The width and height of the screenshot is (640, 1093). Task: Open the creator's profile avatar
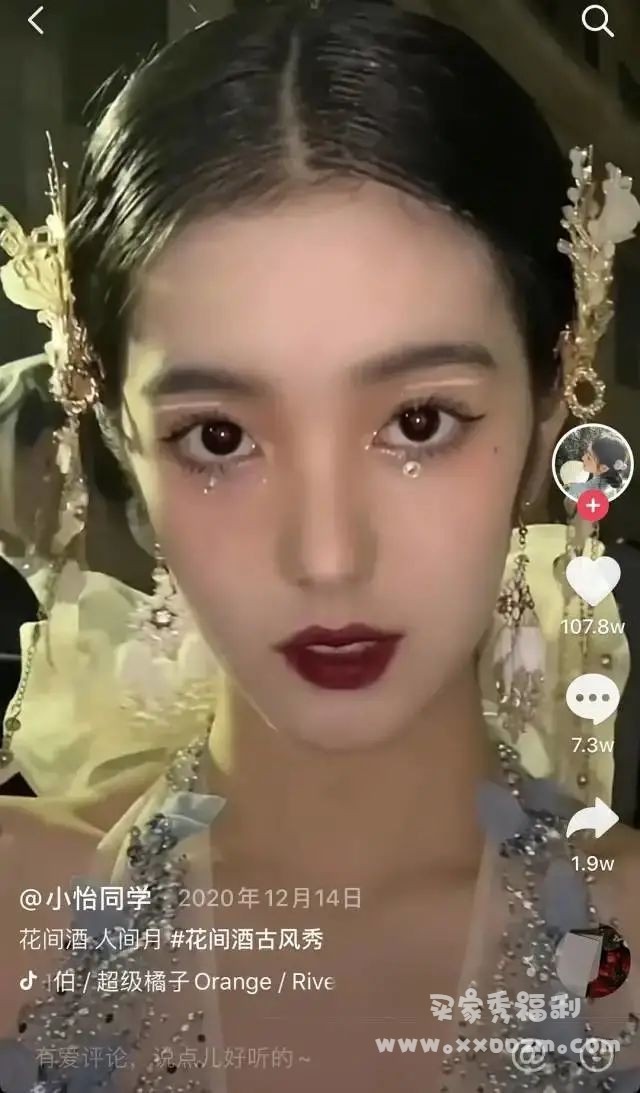pyautogui.click(x=592, y=463)
